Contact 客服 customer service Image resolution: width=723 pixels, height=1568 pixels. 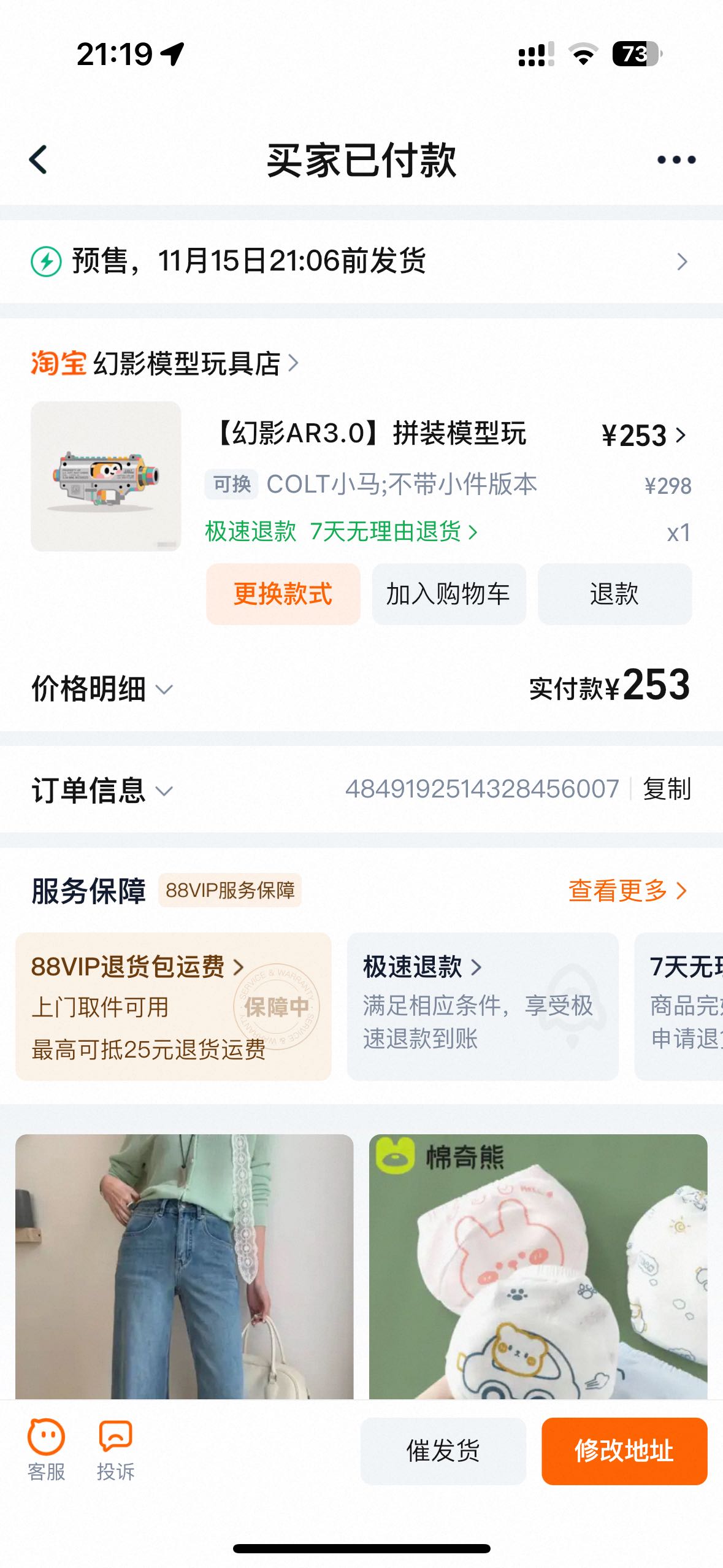coord(46,1450)
